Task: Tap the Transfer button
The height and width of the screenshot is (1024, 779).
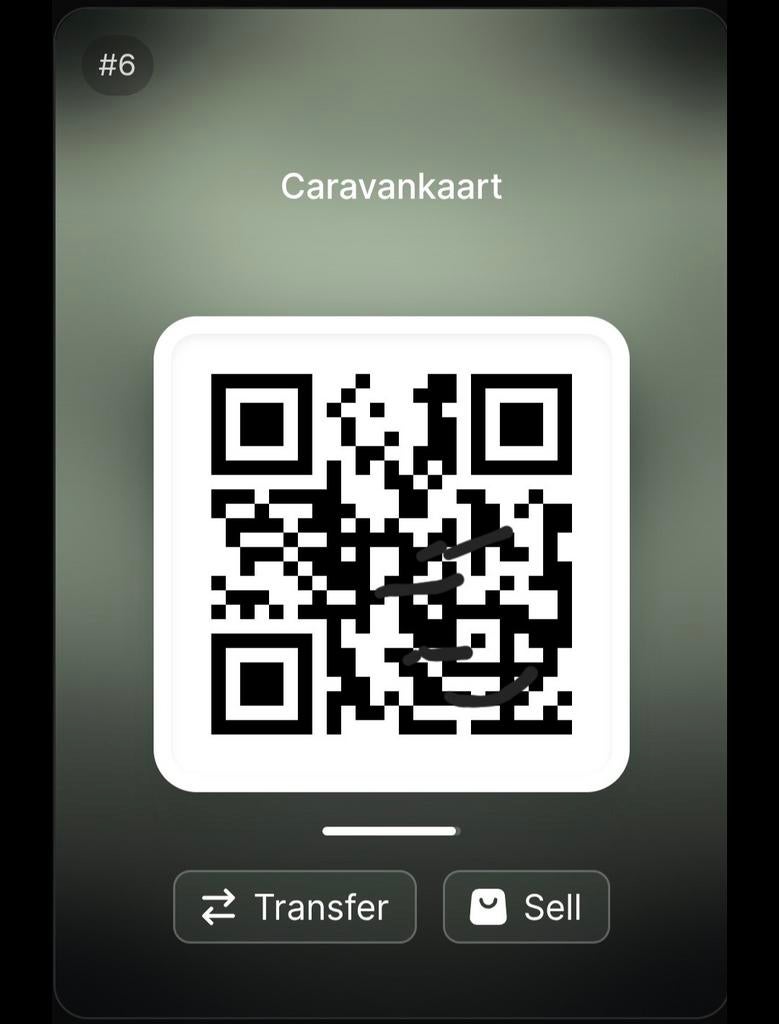Action: [x=295, y=907]
